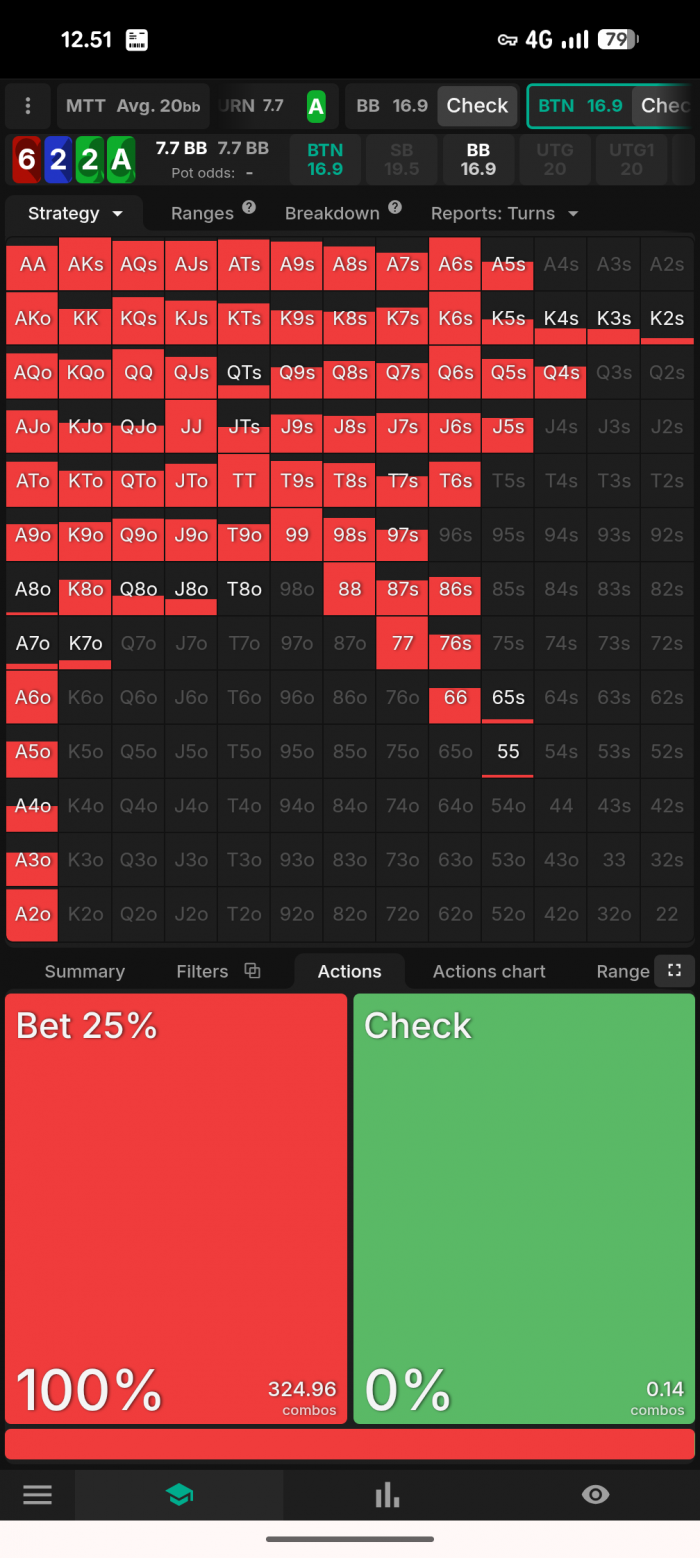Screen dimensions: 700x1558
Task: Switch to the Actions chart tab
Action: tap(489, 971)
